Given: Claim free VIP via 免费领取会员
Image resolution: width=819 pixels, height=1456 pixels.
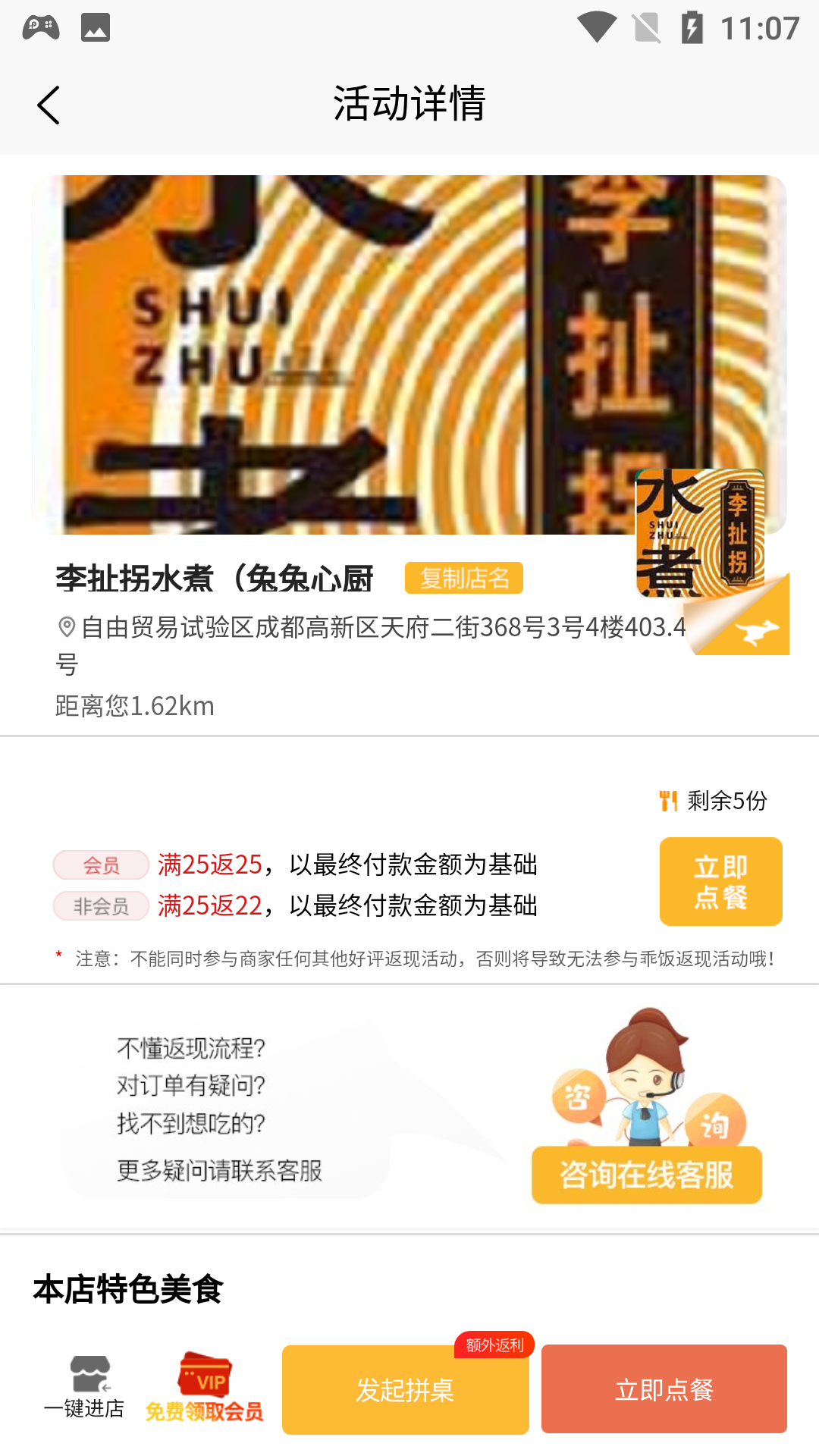Looking at the screenshot, I should click(204, 1389).
